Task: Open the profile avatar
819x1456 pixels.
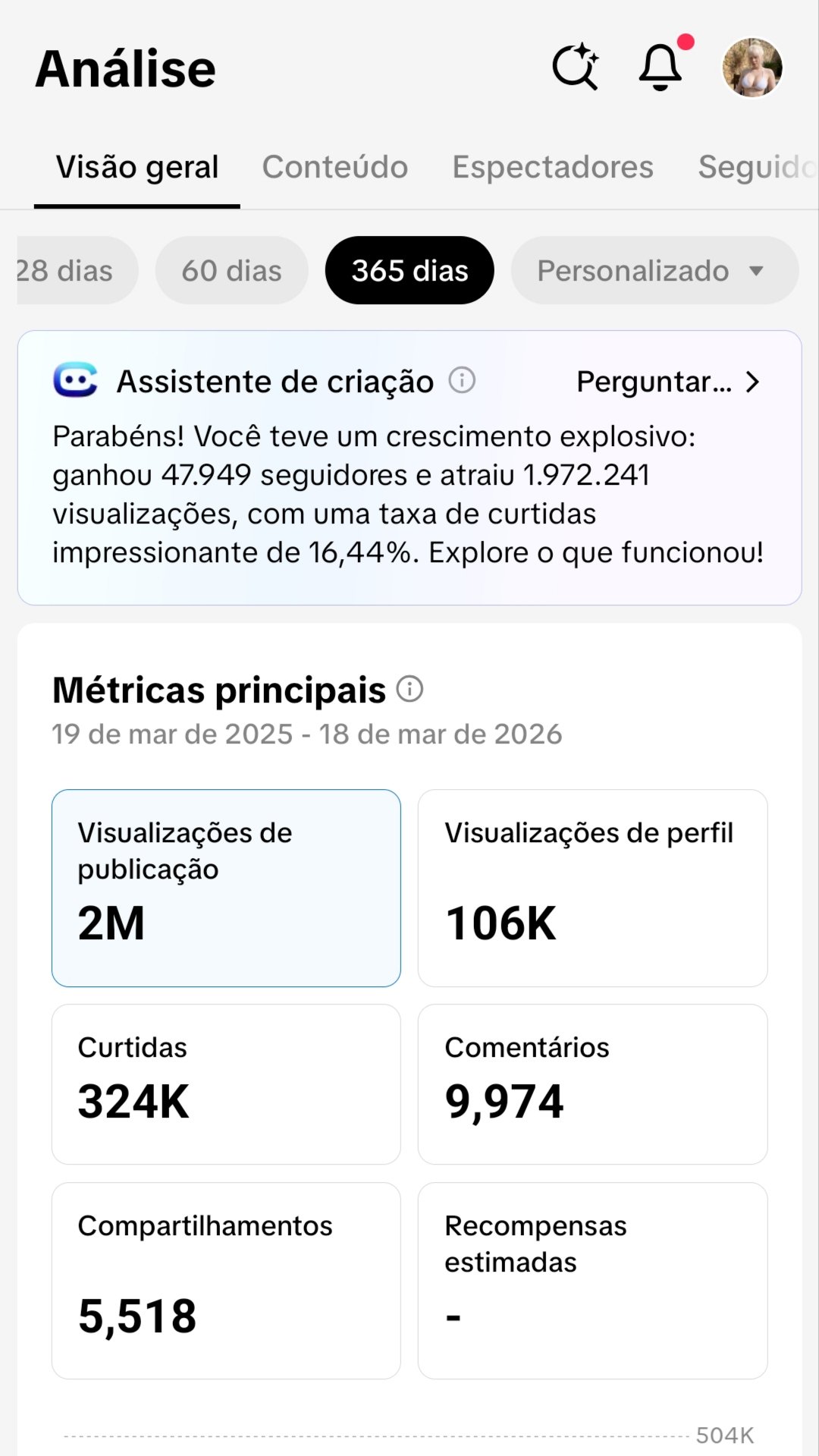Action: 752,68
